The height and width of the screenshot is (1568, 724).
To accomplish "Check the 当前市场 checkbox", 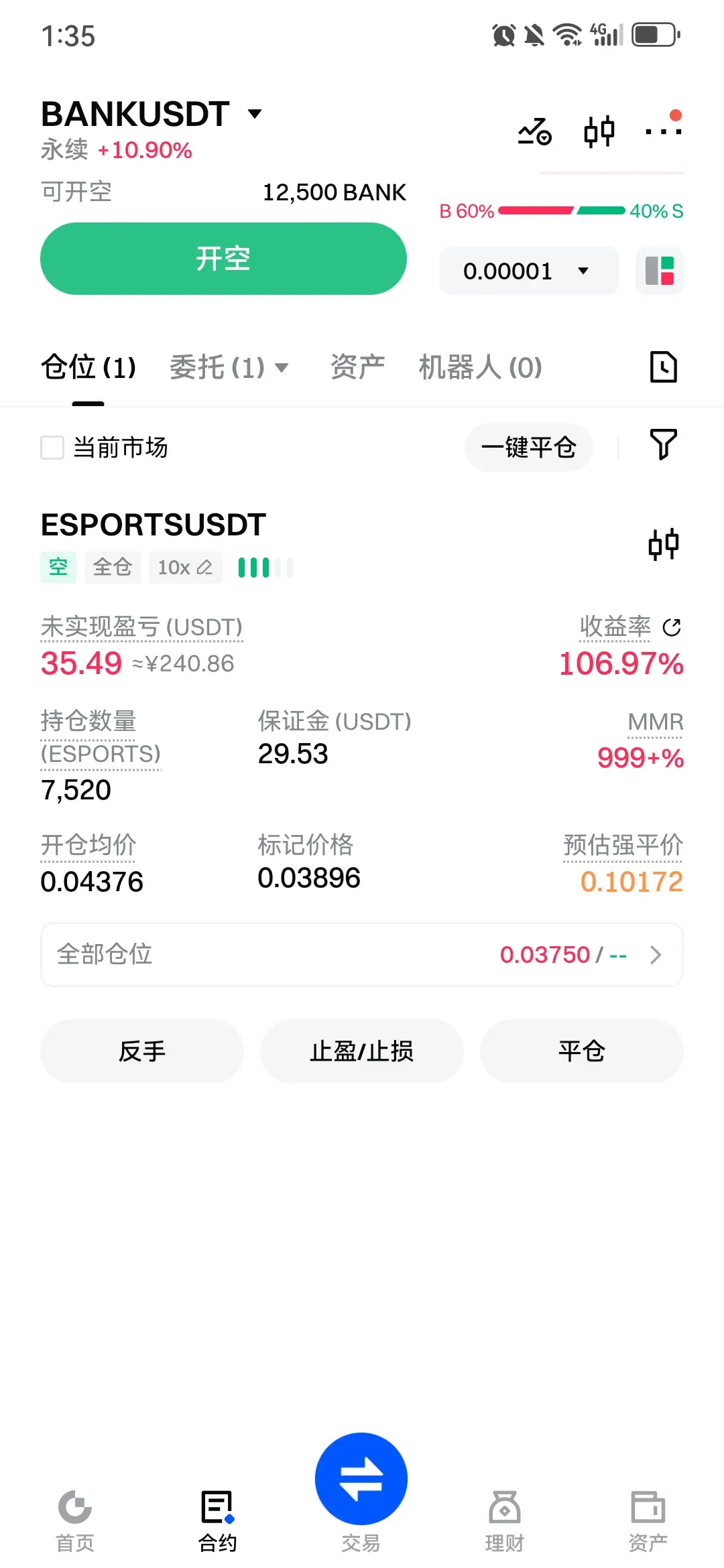I will point(52,448).
